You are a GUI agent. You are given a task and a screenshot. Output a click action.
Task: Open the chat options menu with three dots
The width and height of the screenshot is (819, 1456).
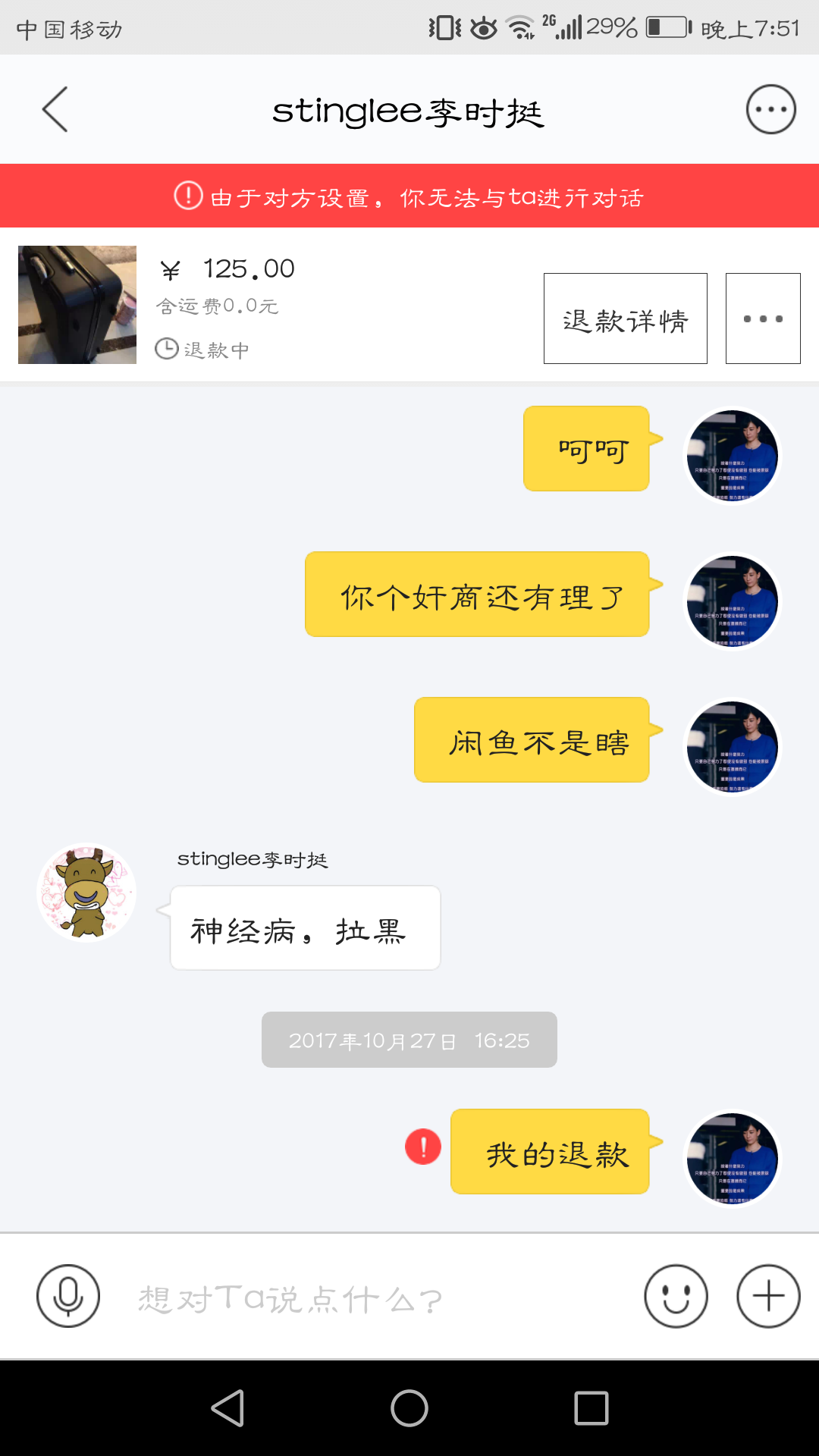click(x=770, y=108)
